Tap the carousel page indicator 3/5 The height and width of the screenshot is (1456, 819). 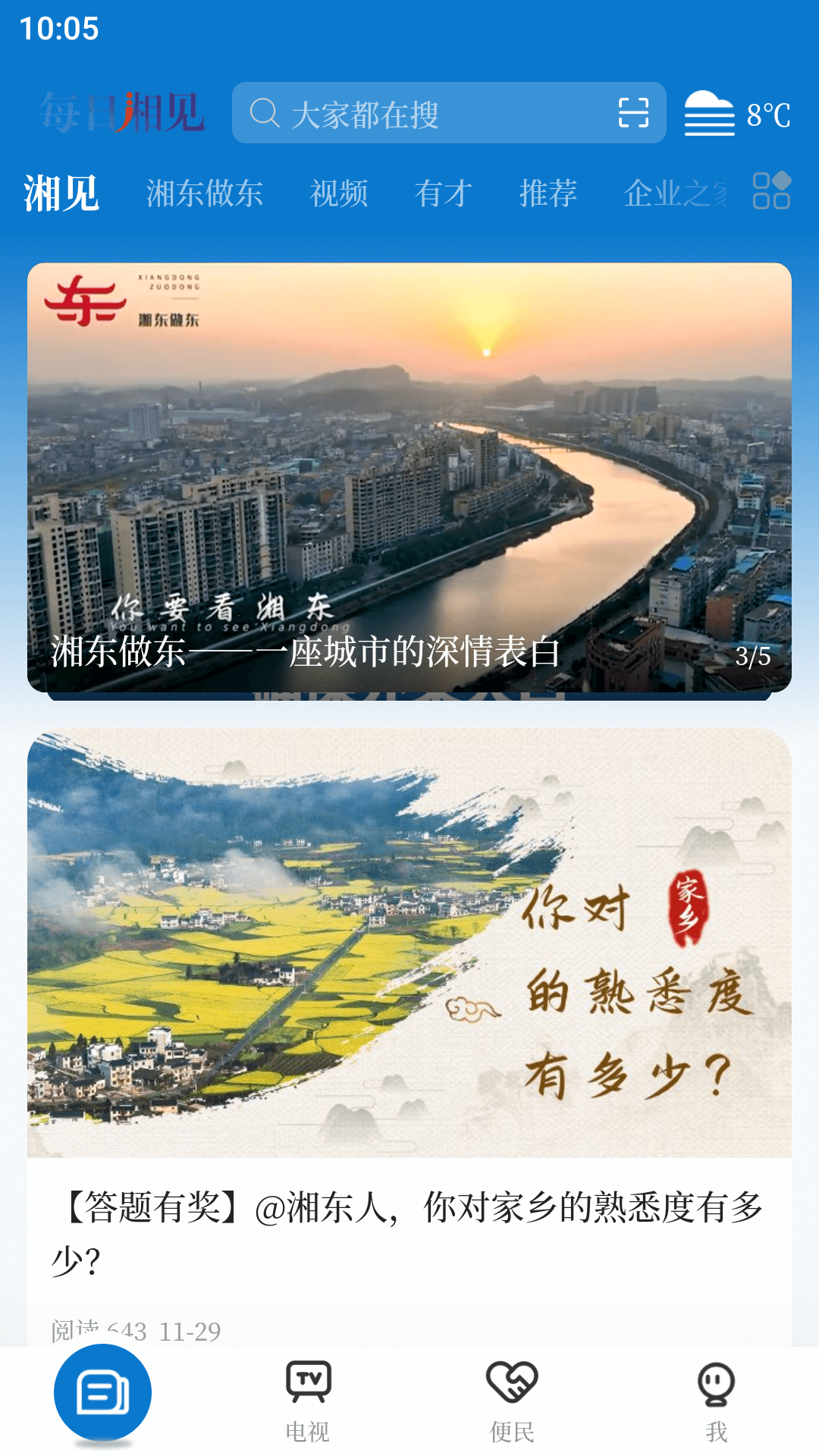(x=752, y=657)
